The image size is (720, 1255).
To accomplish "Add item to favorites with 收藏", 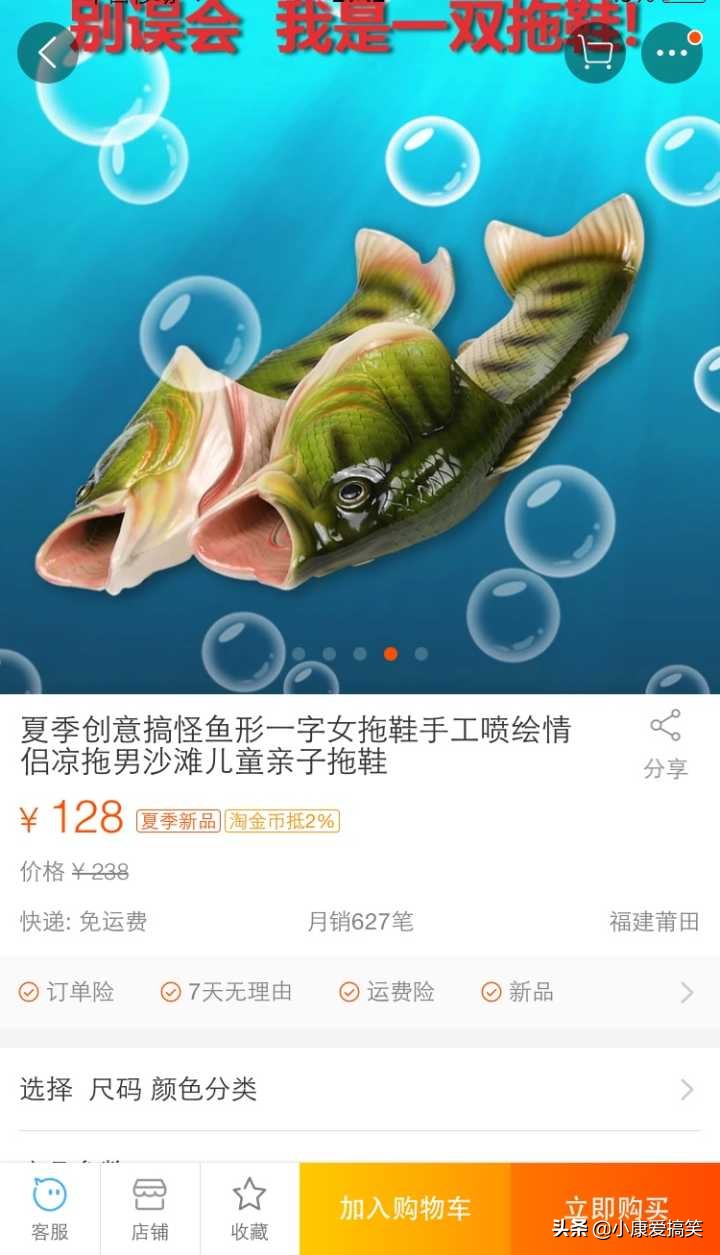I will [249, 1208].
